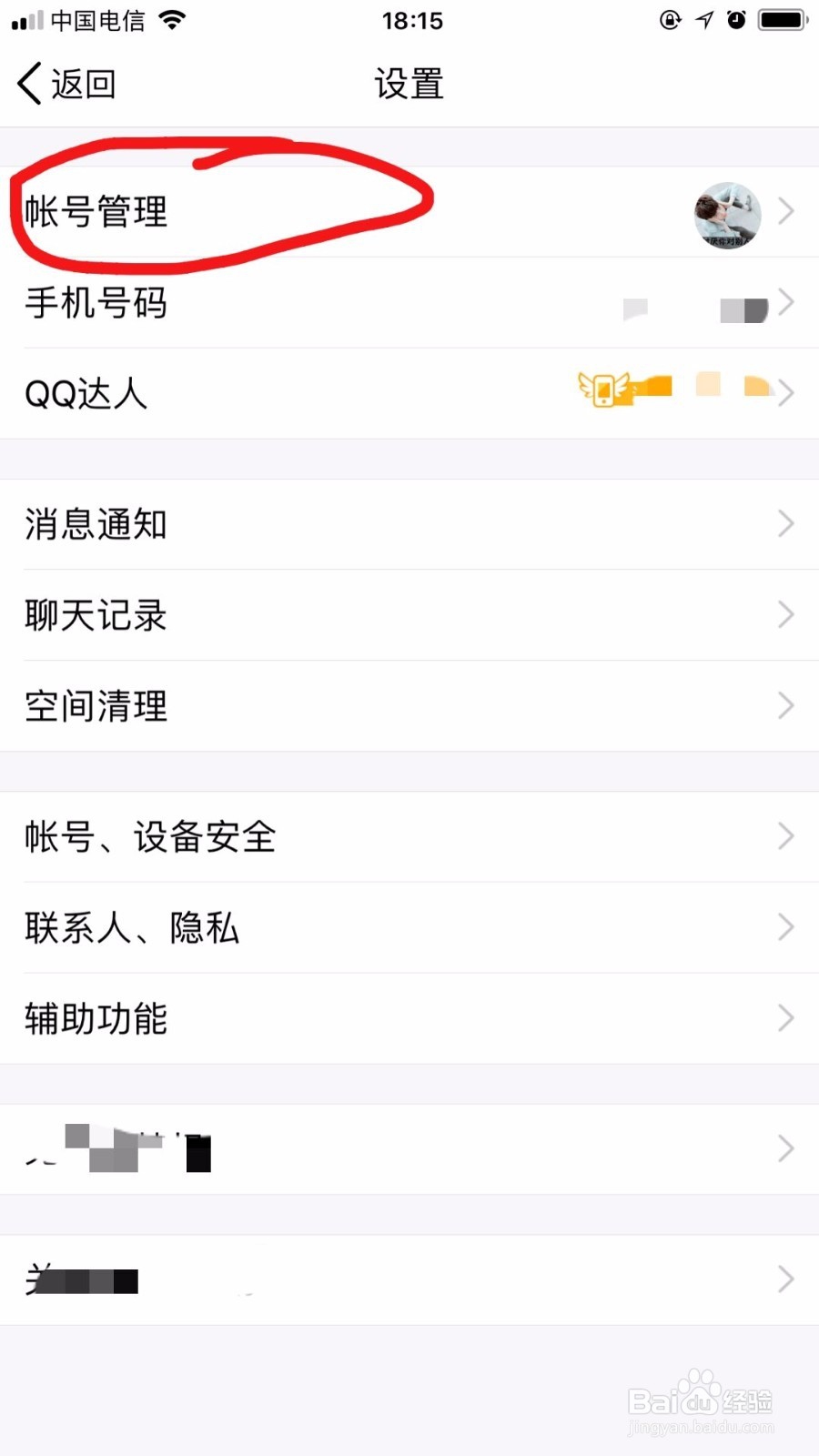Open 帐号、设备安全 settings
This screenshot has width=819, height=1456.
[409, 836]
